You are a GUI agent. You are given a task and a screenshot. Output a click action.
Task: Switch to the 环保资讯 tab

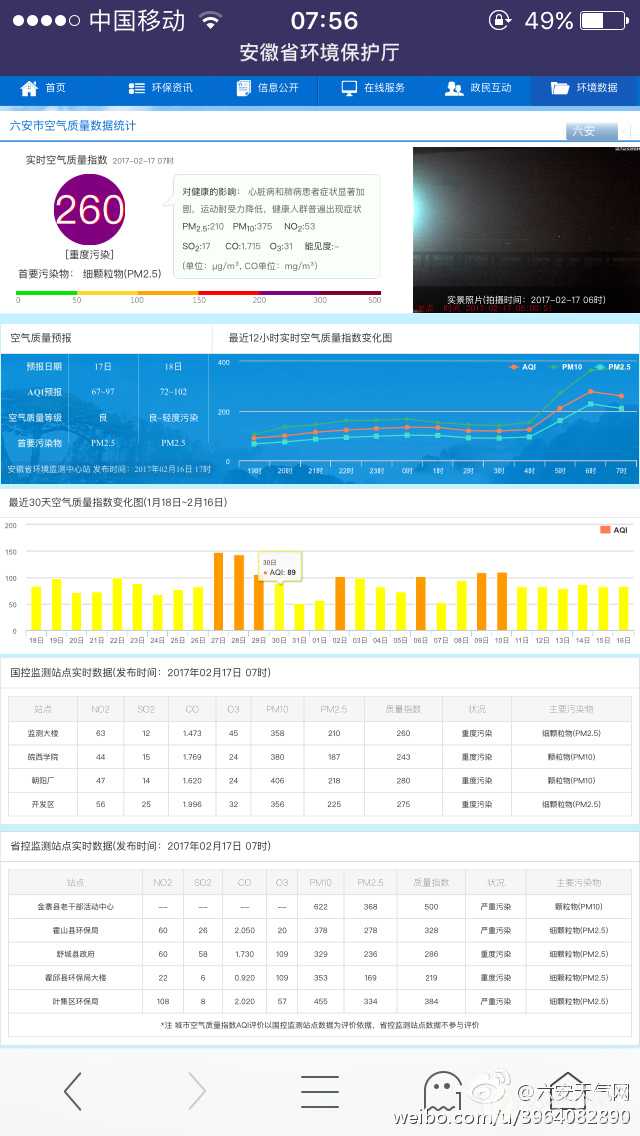click(160, 88)
